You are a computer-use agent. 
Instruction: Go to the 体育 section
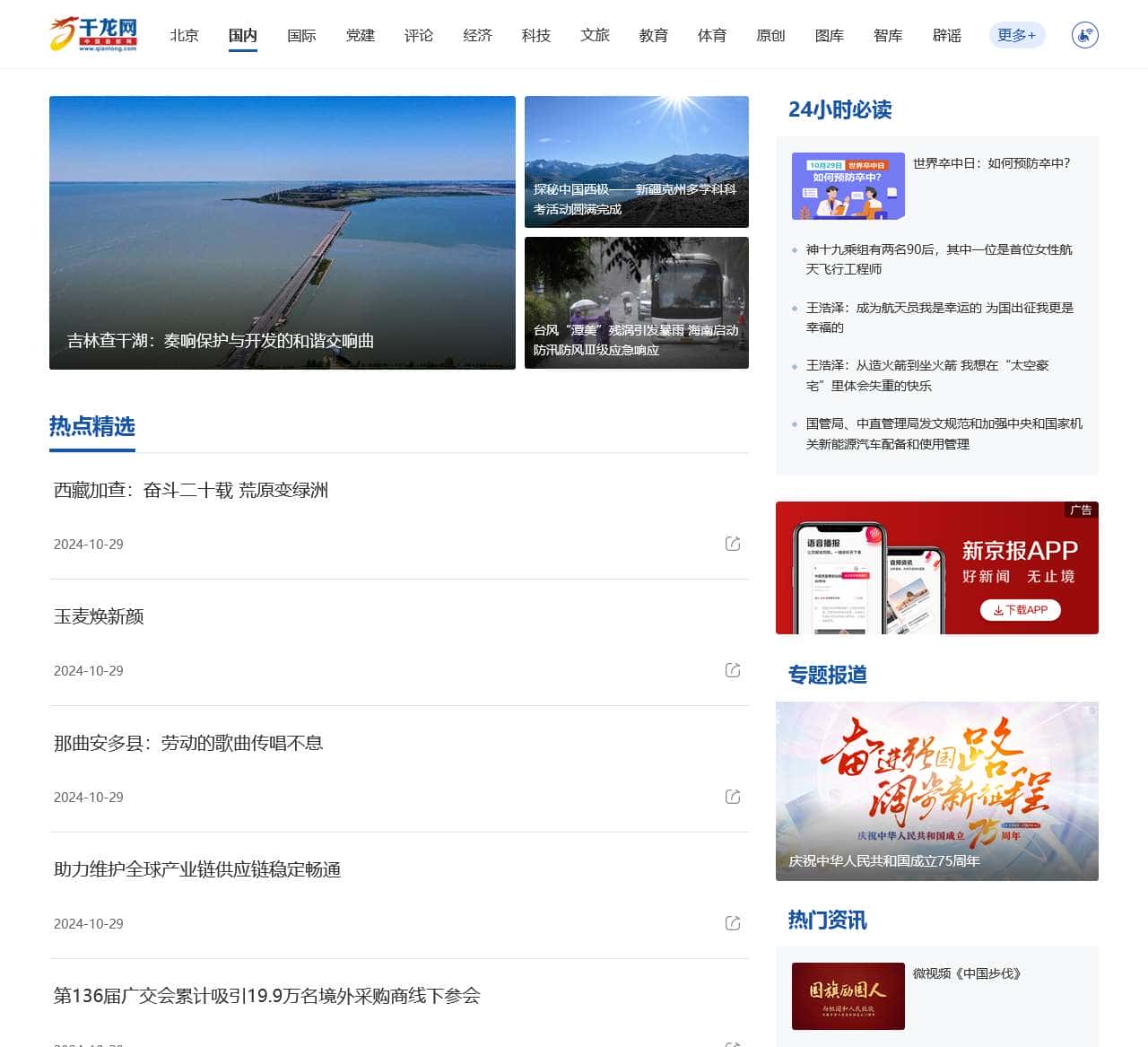(x=711, y=35)
